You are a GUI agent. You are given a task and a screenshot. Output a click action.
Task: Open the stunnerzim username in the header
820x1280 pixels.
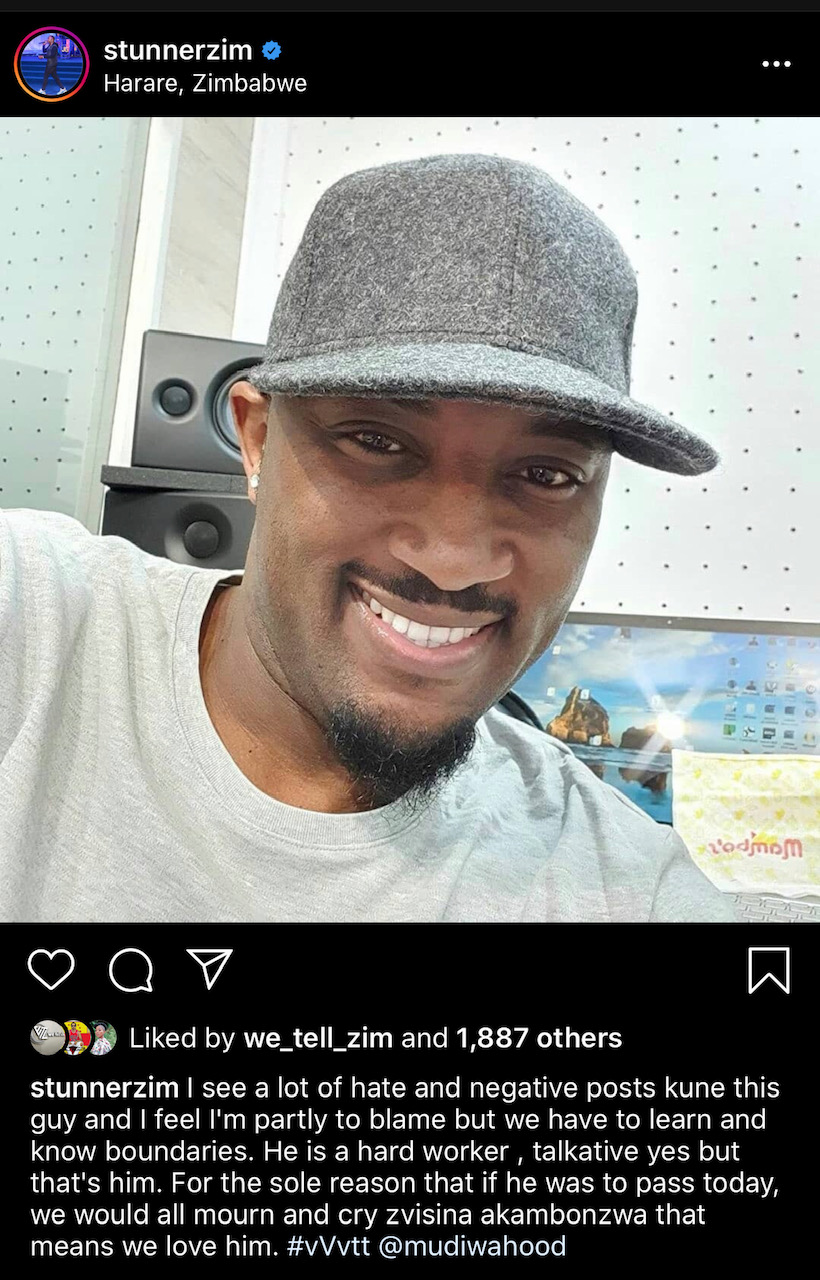178,49
